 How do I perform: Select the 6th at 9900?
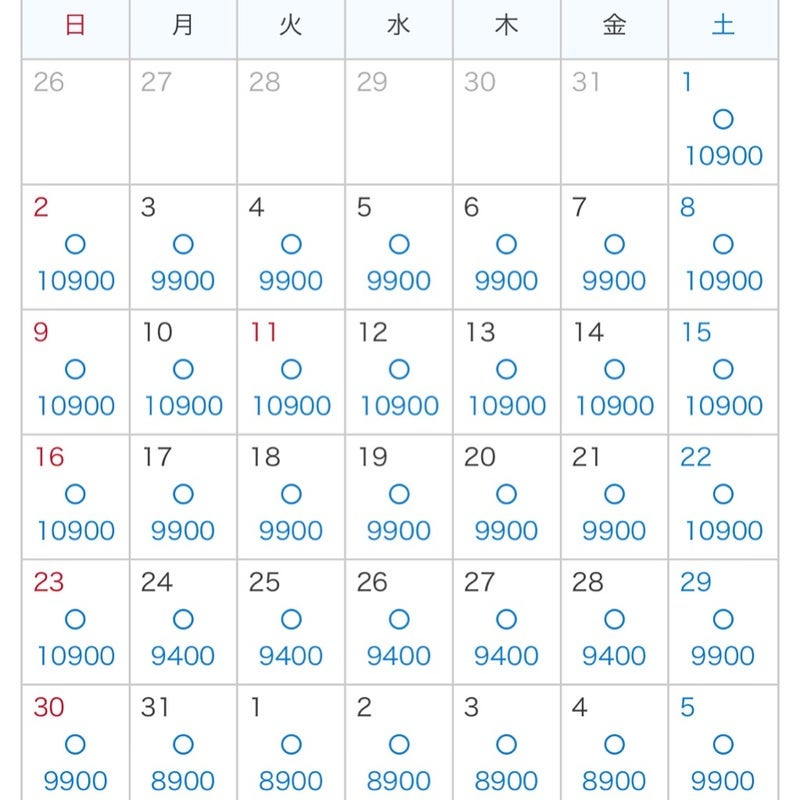[507, 247]
